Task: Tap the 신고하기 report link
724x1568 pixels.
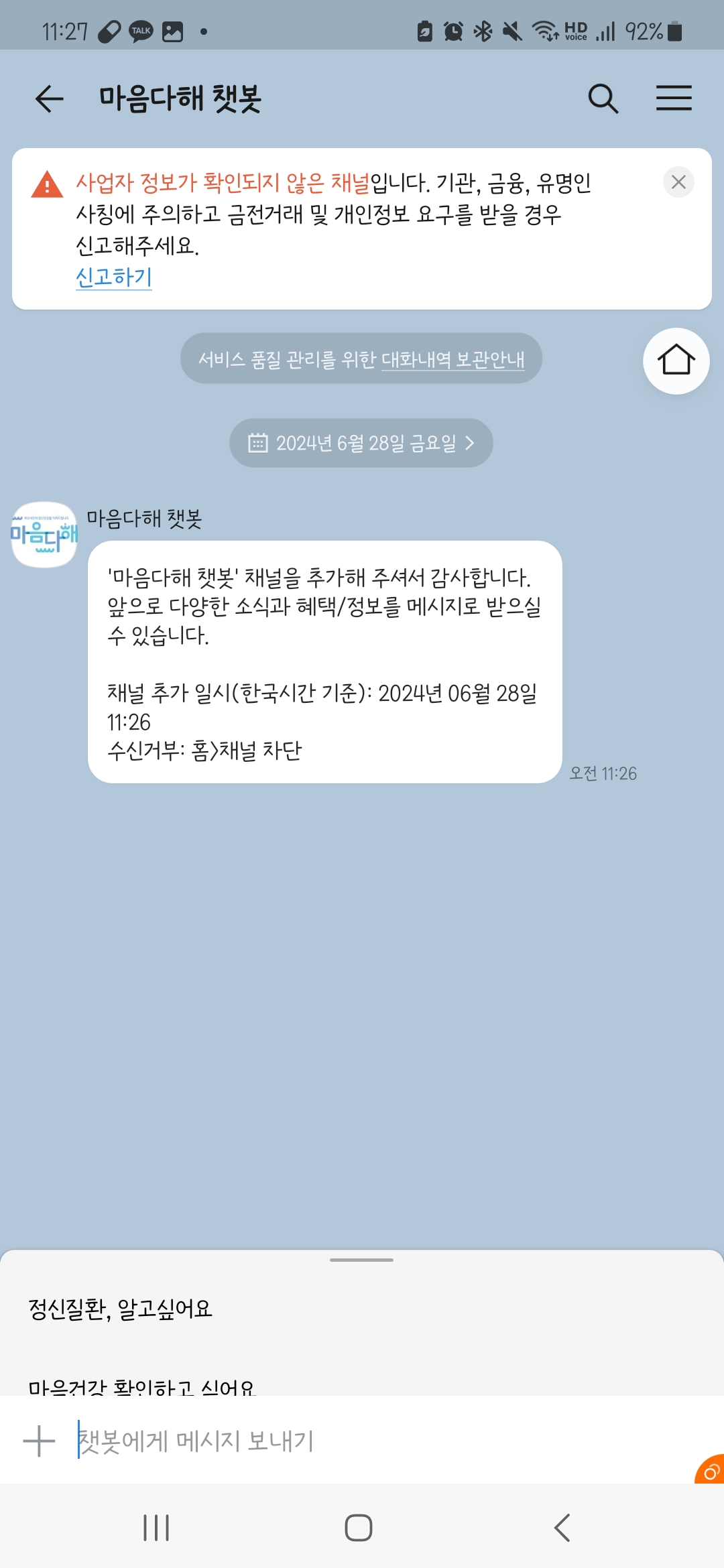Action: [x=114, y=277]
